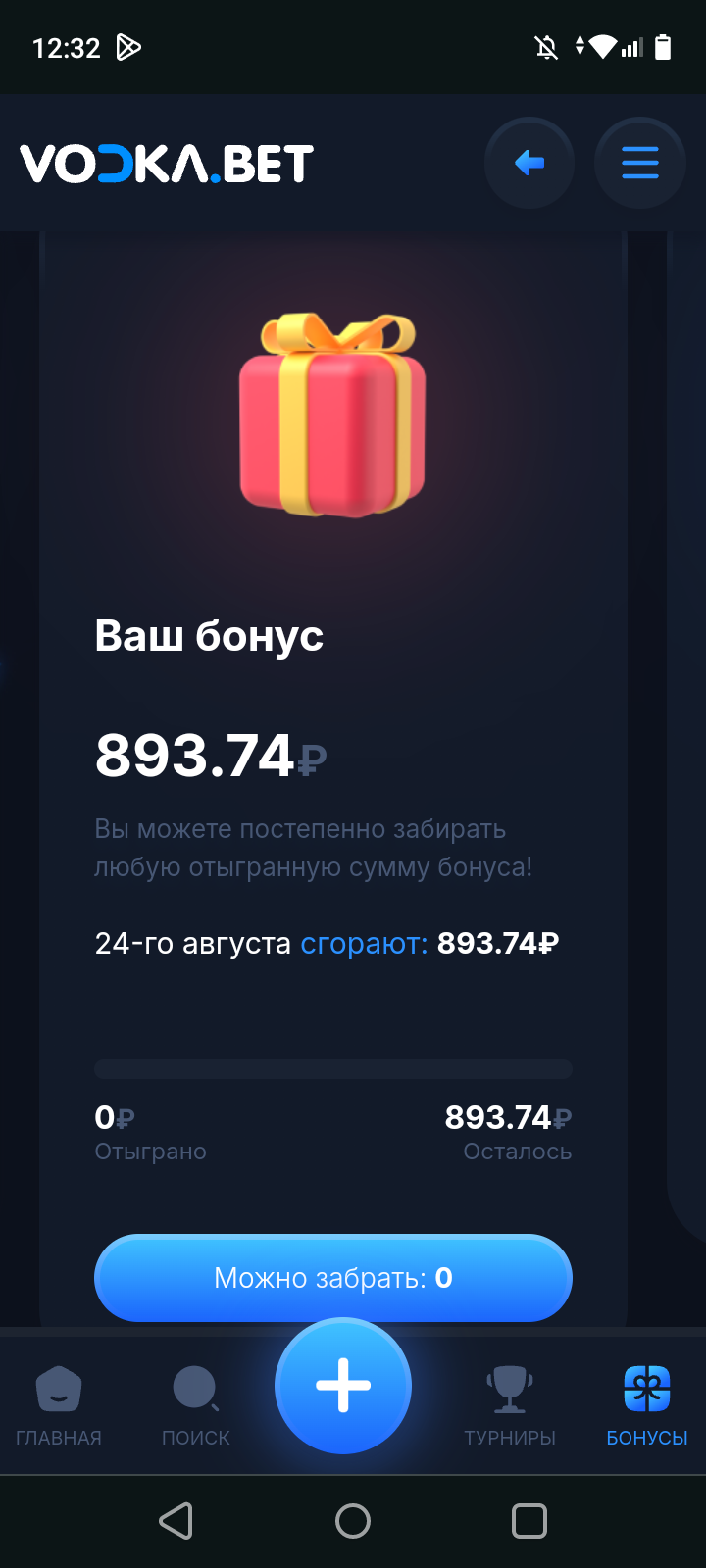Tap the blue back arrow in the header
This screenshot has width=706, height=1568.
(x=529, y=163)
